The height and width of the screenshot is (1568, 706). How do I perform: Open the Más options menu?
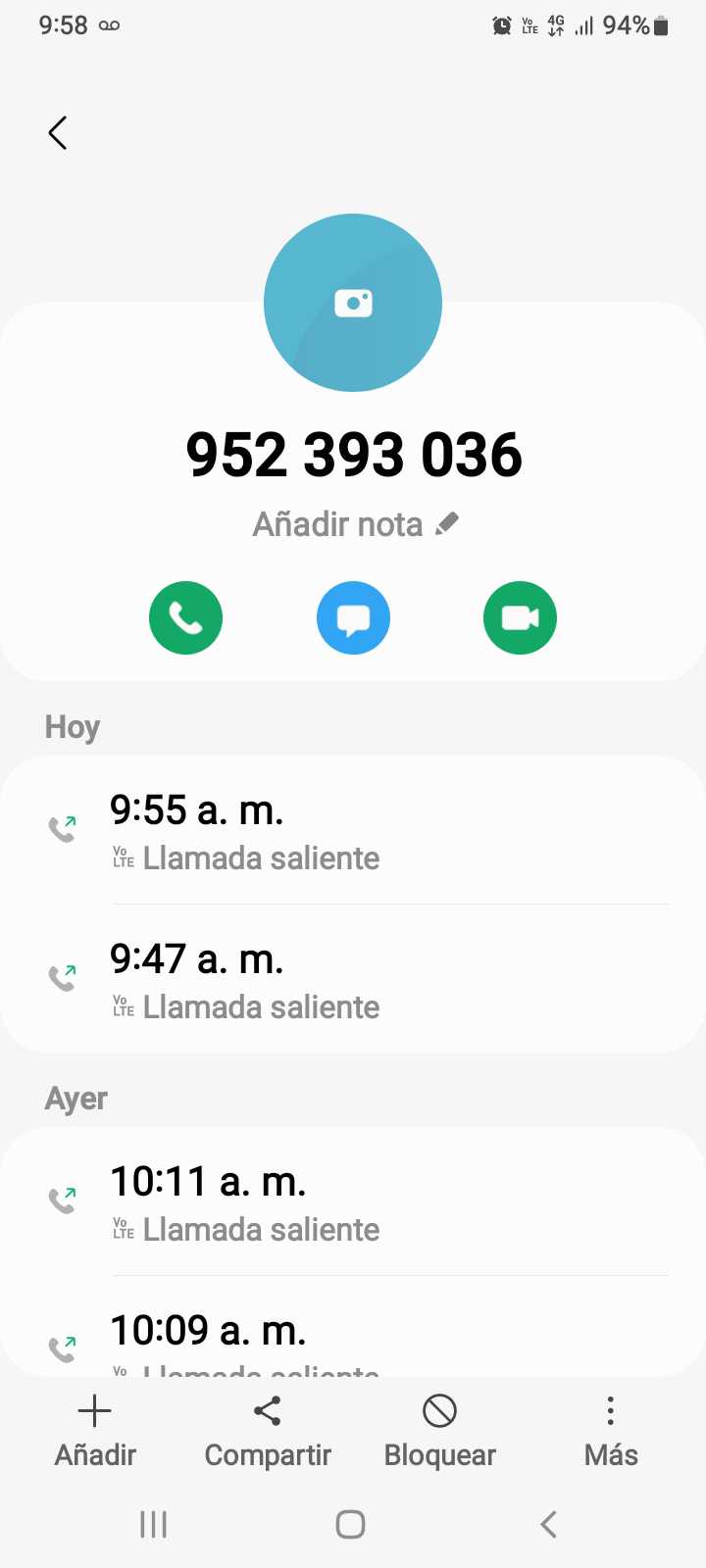point(611,1431)
